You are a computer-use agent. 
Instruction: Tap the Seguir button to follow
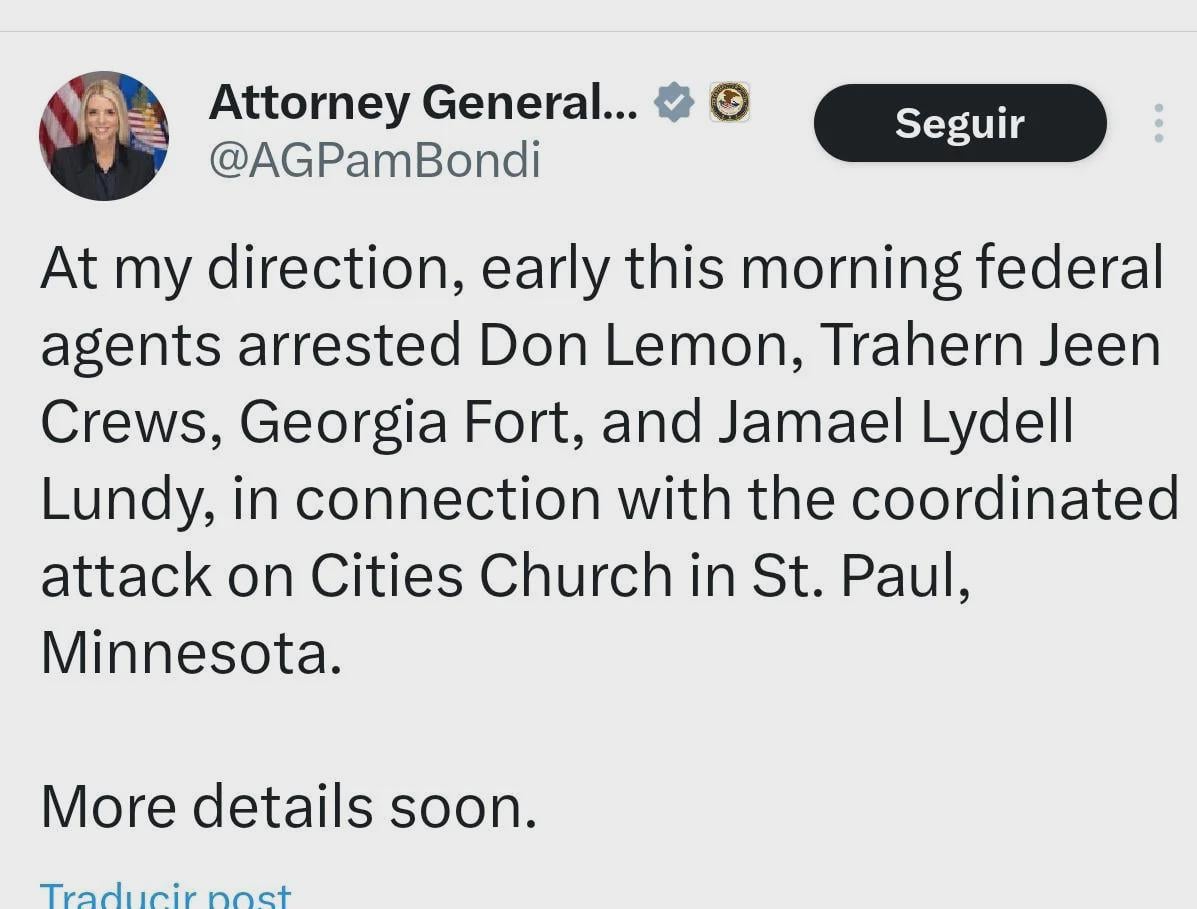click(959, 123)
